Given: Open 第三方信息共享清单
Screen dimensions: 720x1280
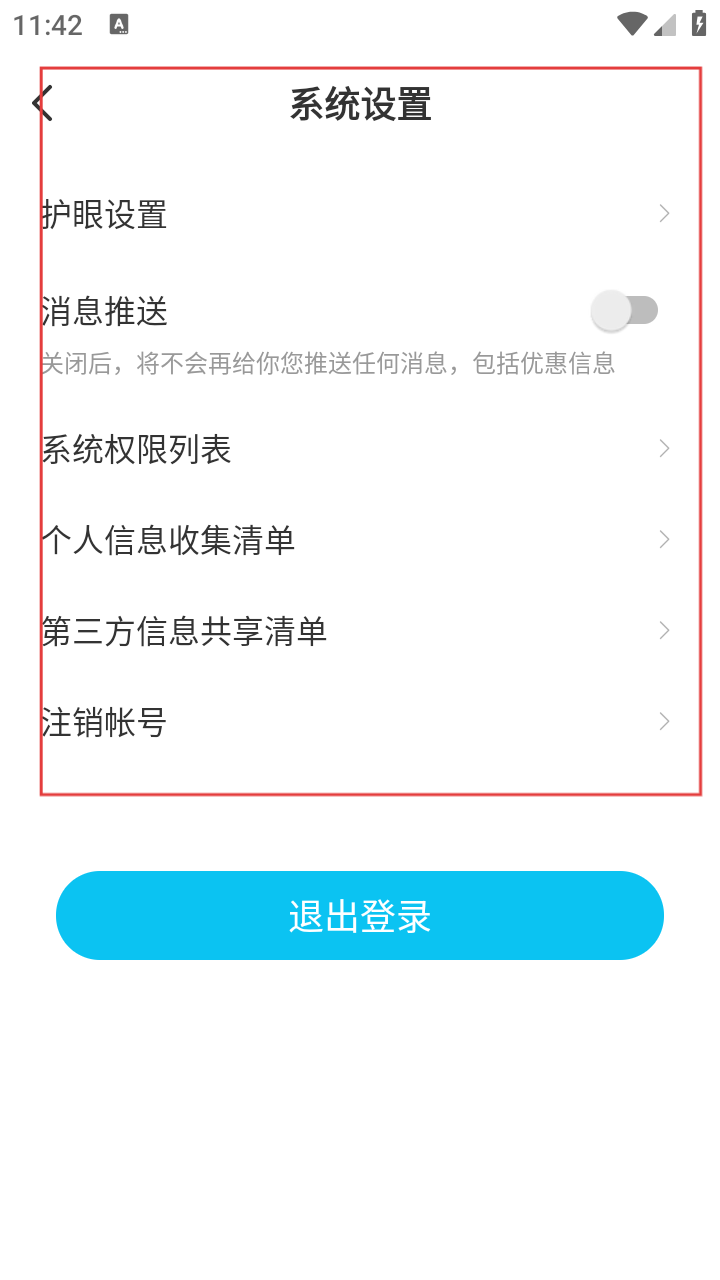Looking at the screenshot, I should click(355, 631).
